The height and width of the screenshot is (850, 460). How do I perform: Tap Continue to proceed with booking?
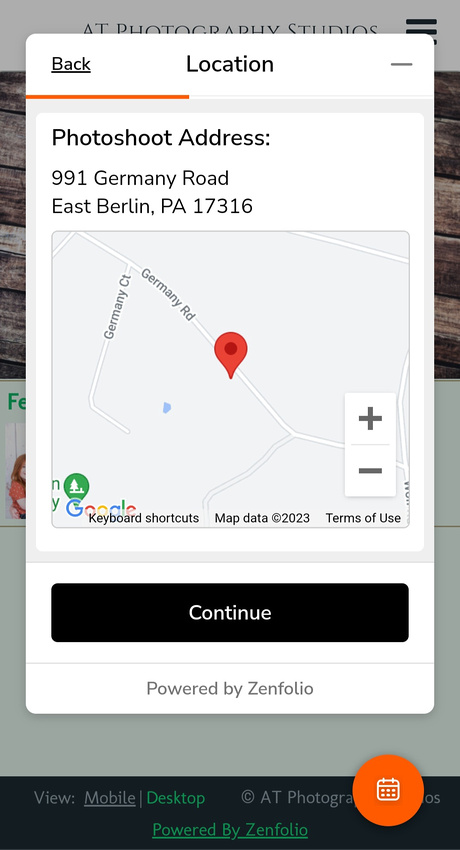click(x=230, y=613)
